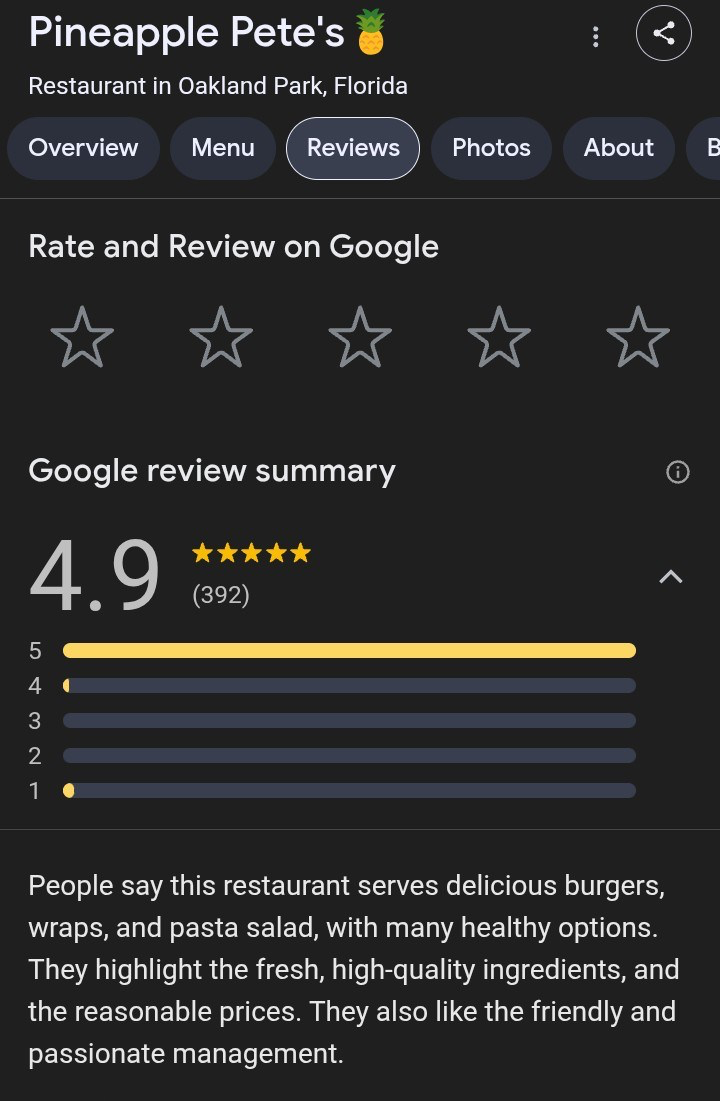Collapse the review summary chevron
This screenshot has height=1101, width=720.
671,576
